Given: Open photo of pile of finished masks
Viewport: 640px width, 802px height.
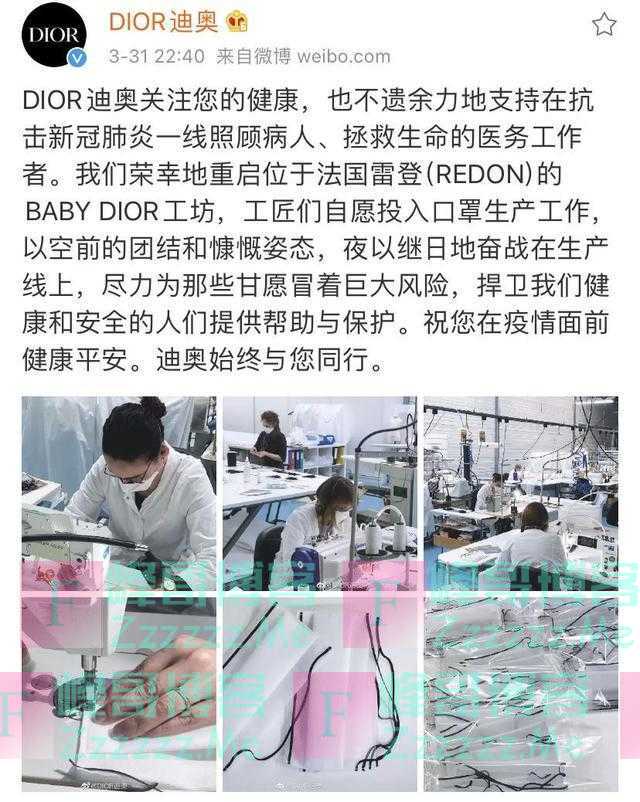Looking at the screenshot, I should coord(521,692).
